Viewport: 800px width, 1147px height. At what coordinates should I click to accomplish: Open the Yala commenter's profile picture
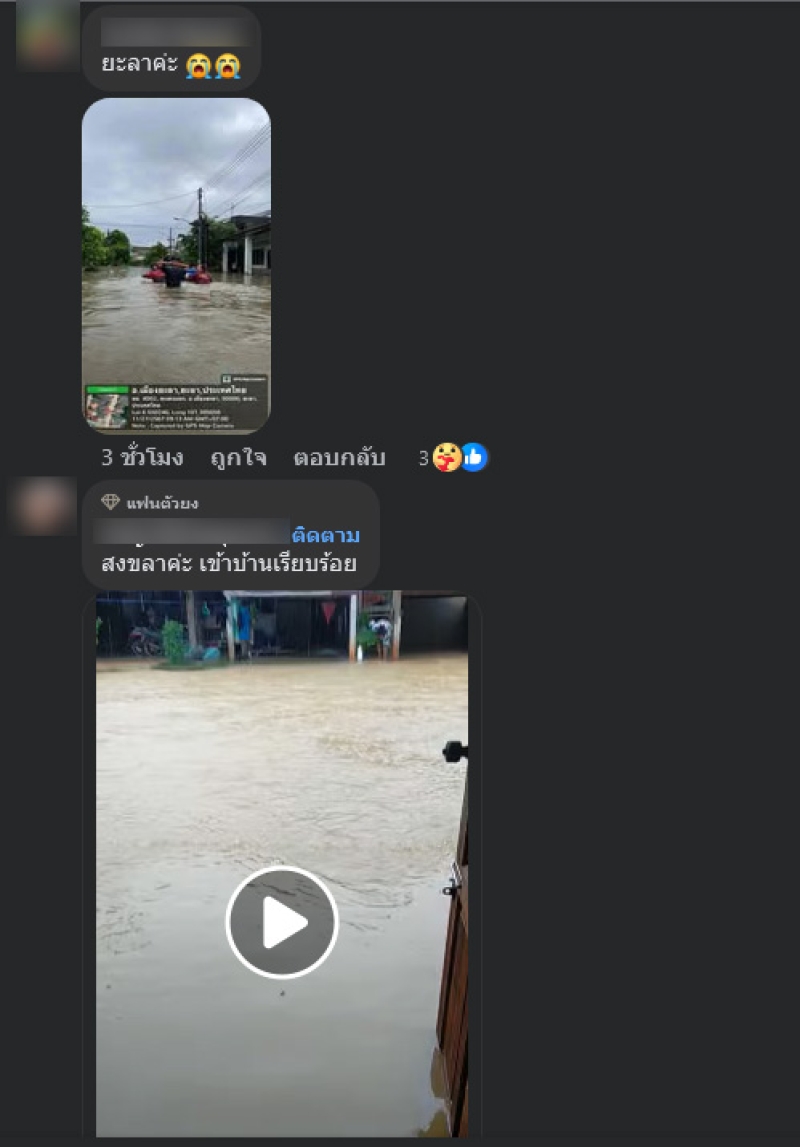(x=47, y=35)
